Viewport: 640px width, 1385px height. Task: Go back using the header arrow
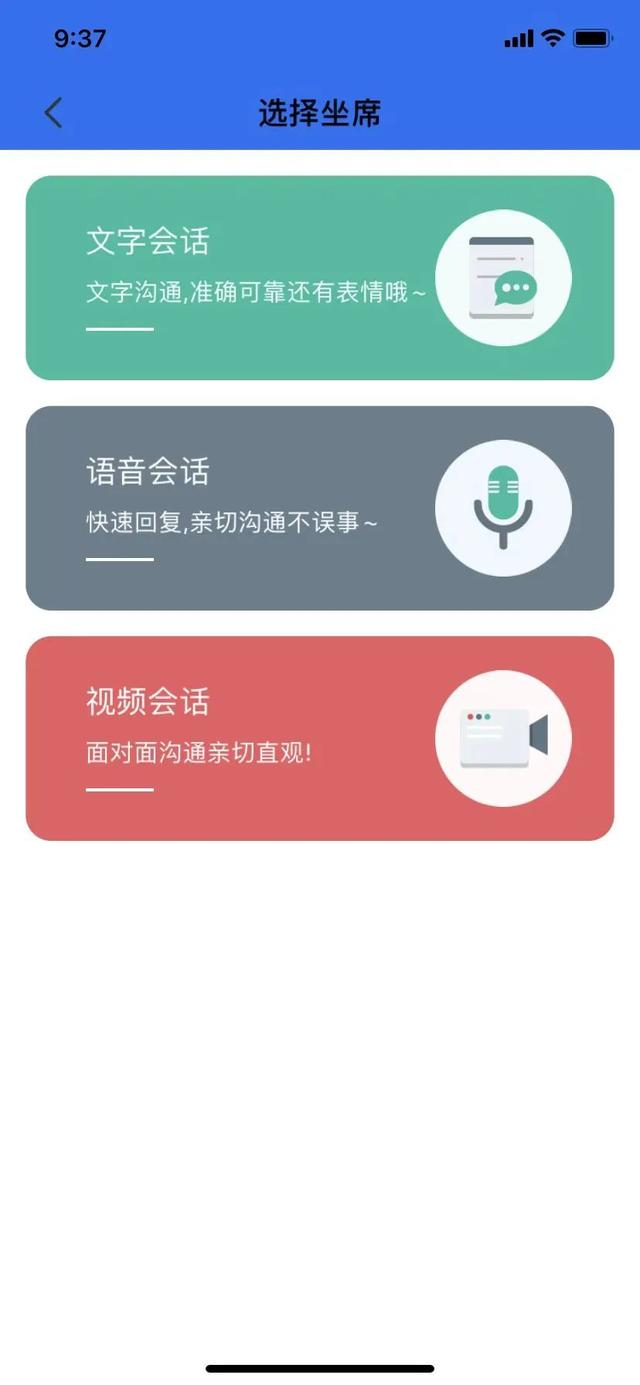[x=53, y=113]
